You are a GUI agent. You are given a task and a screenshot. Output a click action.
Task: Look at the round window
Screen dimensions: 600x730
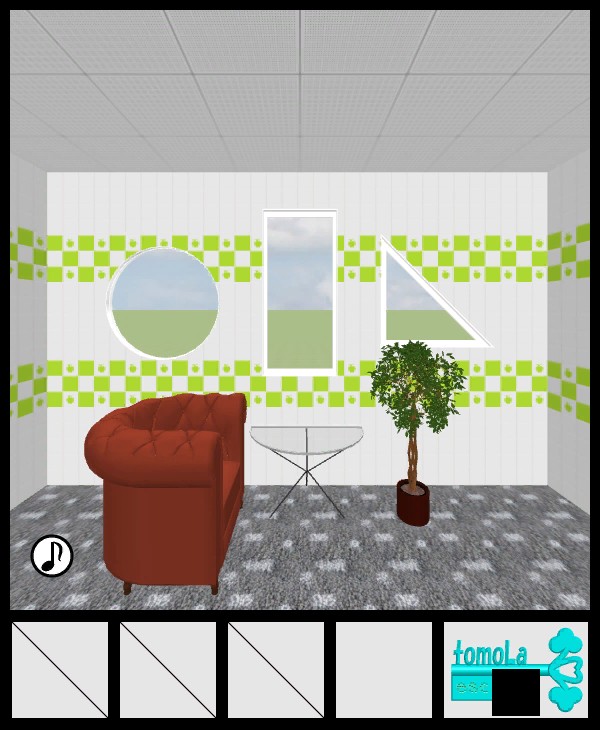pyautogui.click(x=164, y=303)
